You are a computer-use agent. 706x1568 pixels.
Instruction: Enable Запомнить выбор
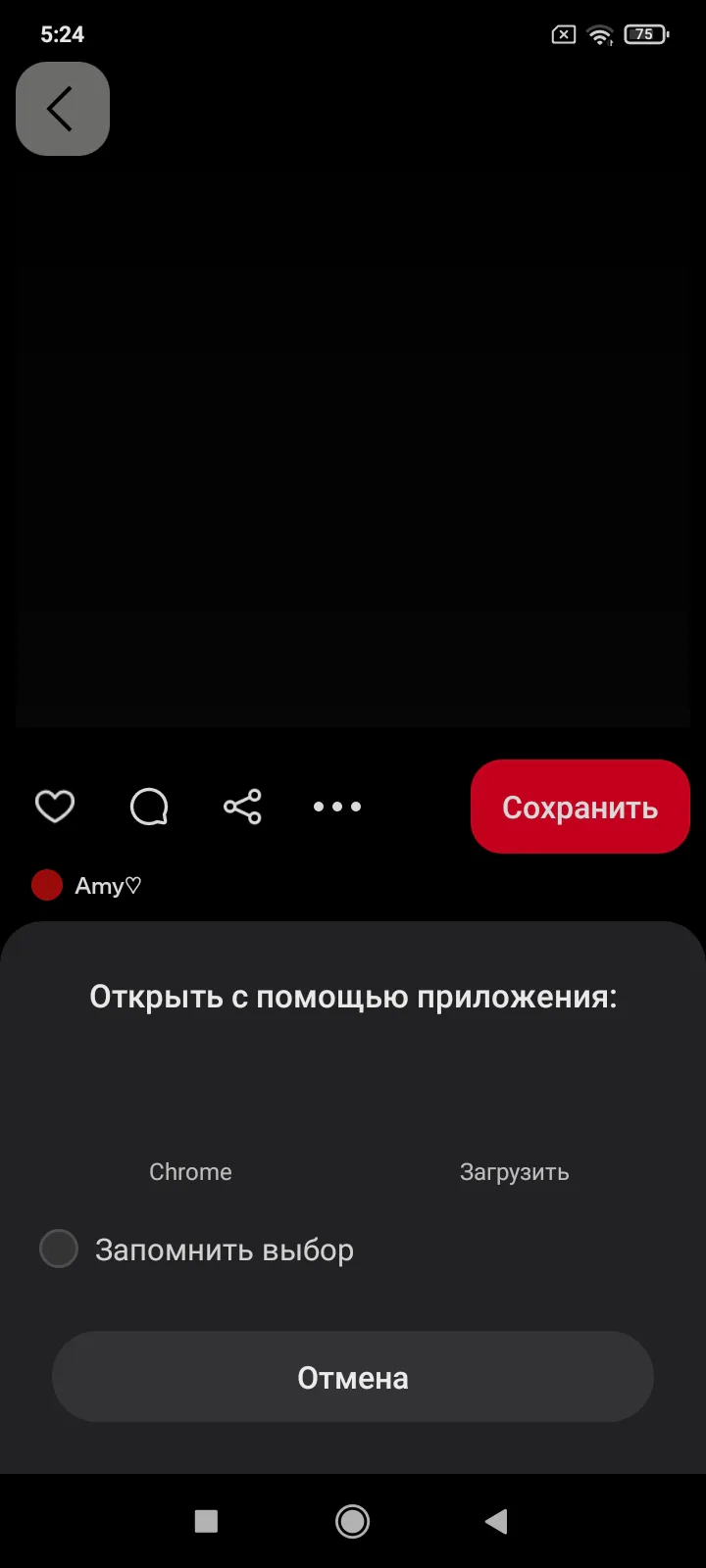click(x=59, y=1249)
